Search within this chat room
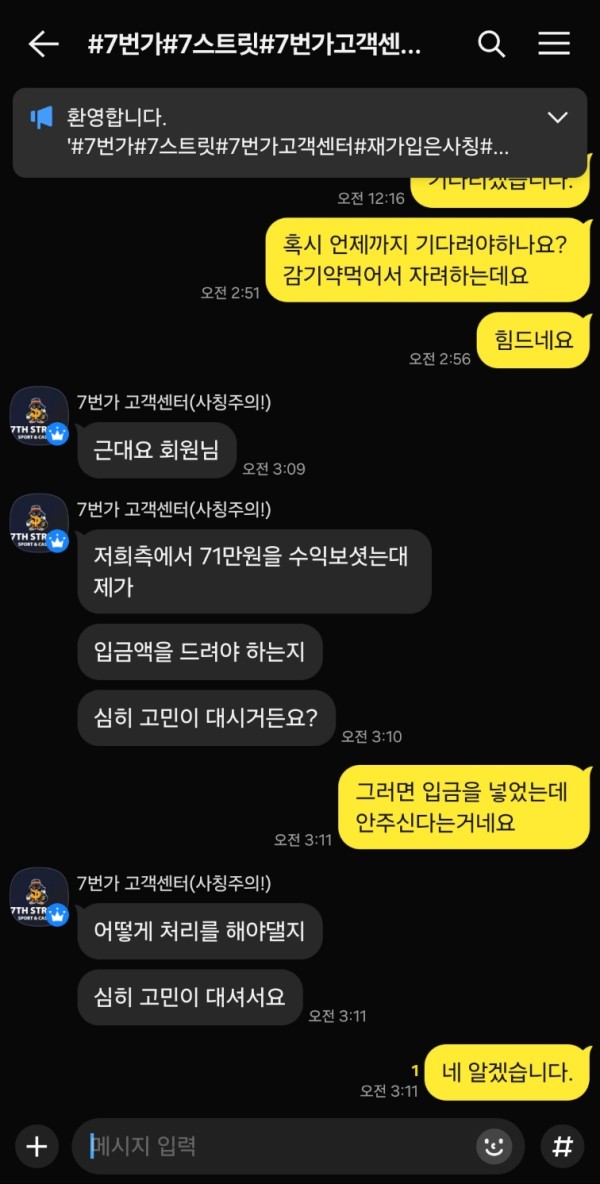Viewport: 600px width, 1184px height. pos(491,44)
